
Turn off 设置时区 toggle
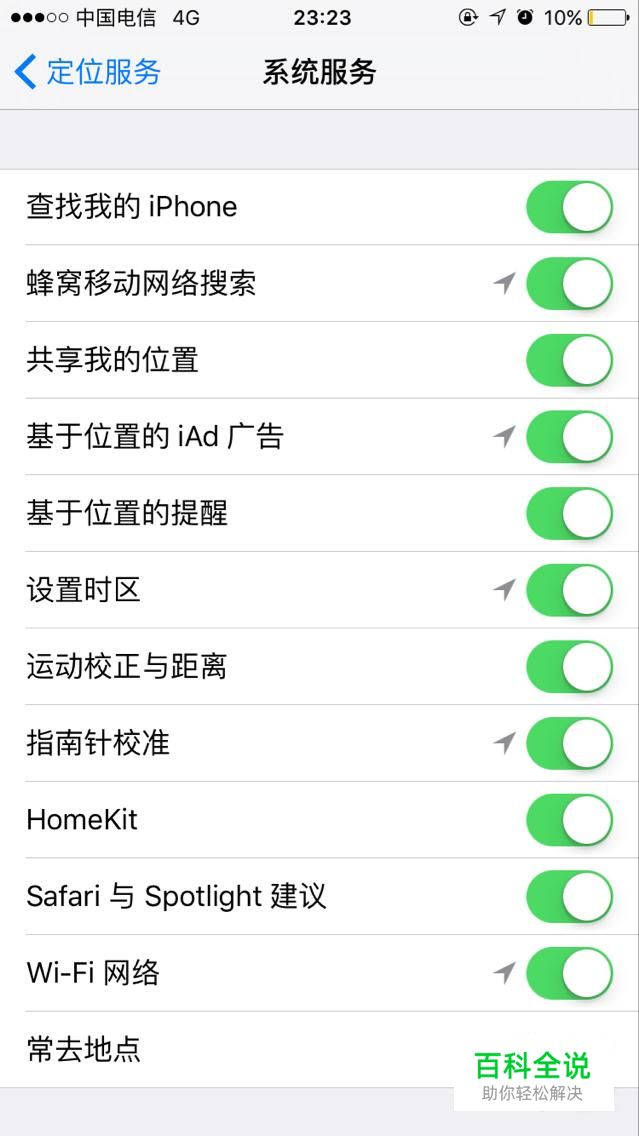(x=569, y=590)
